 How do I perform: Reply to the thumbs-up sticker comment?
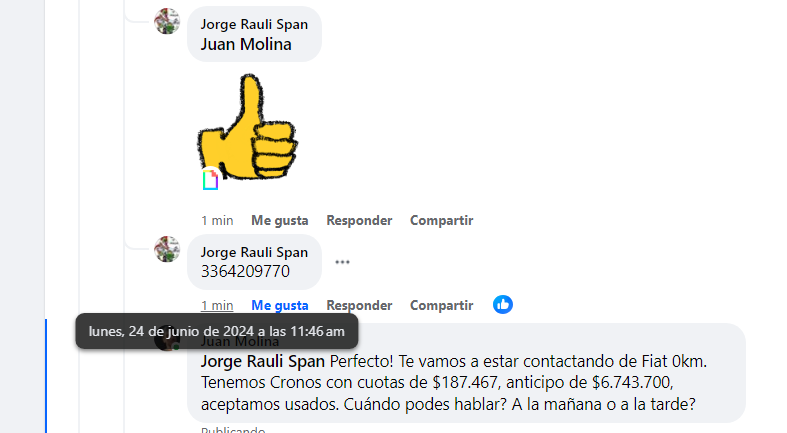pos(359,220)
